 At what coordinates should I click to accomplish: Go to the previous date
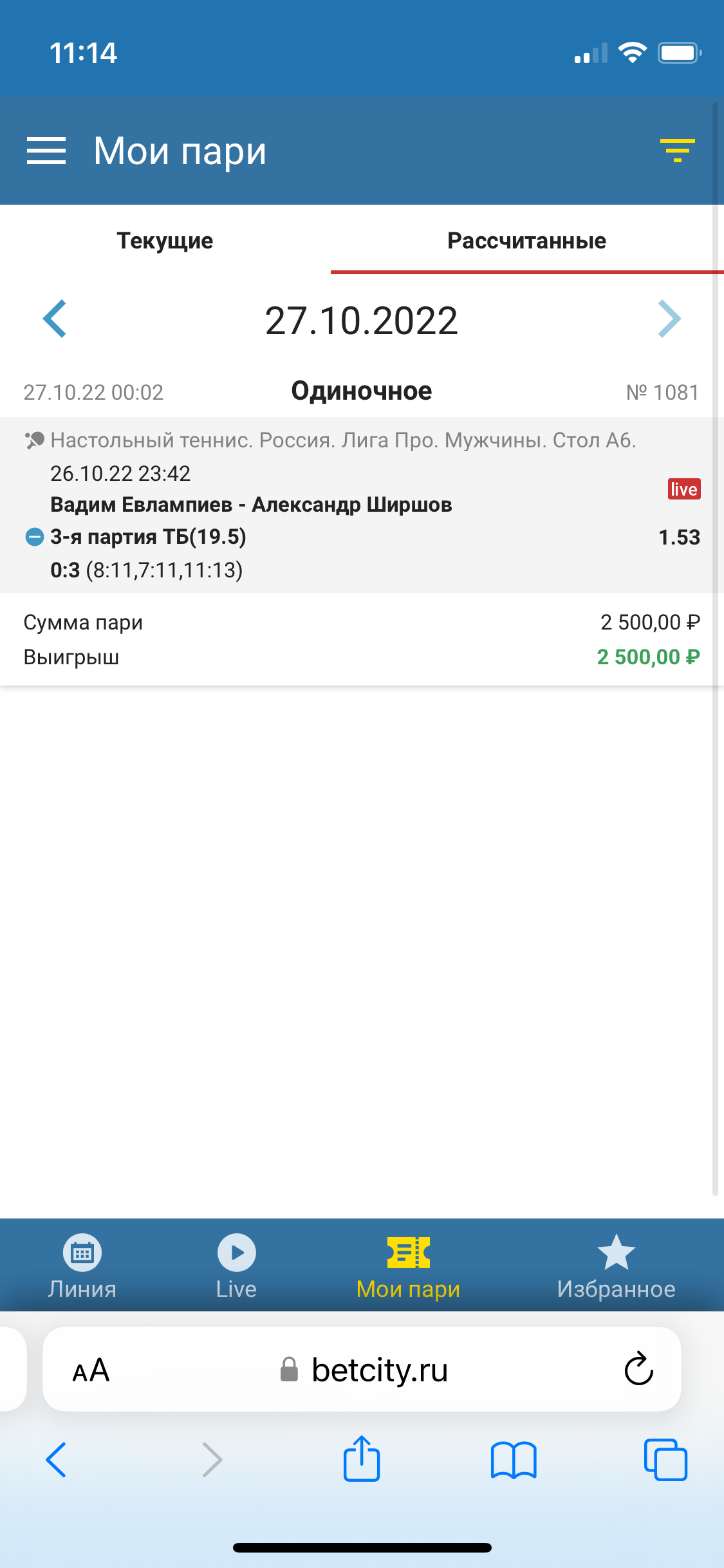tap(55, 319)
